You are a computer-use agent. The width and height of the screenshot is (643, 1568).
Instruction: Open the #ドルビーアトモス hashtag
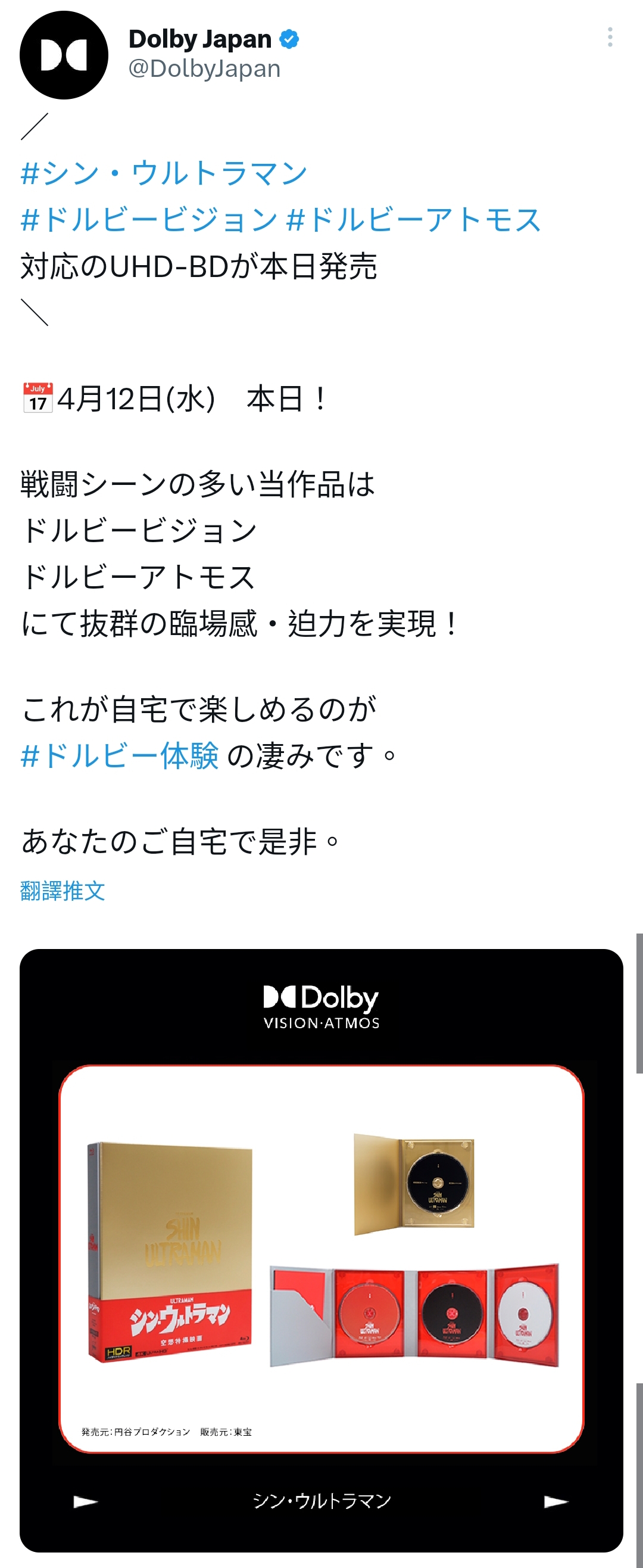coord(413,220)
